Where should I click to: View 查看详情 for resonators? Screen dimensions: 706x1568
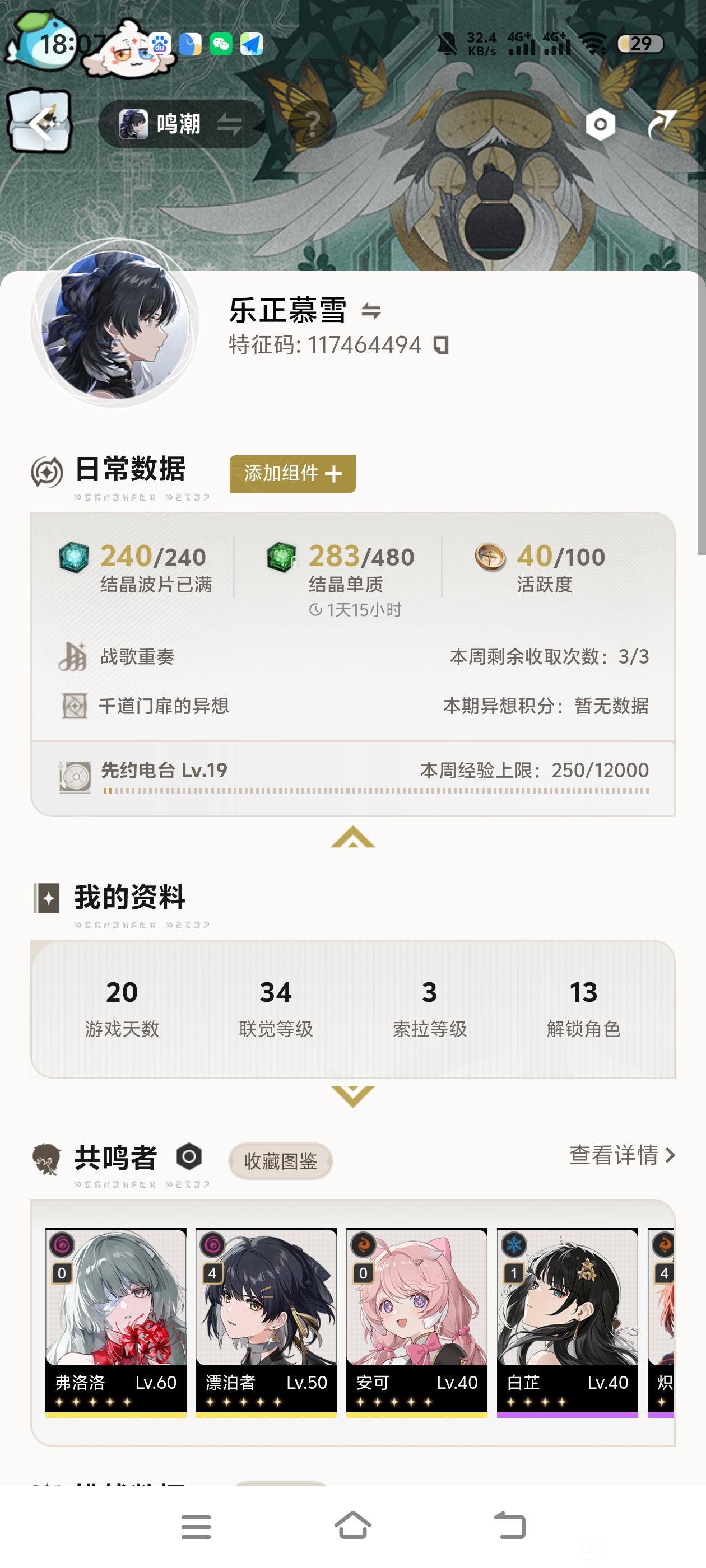click(x=621, y=1155)
